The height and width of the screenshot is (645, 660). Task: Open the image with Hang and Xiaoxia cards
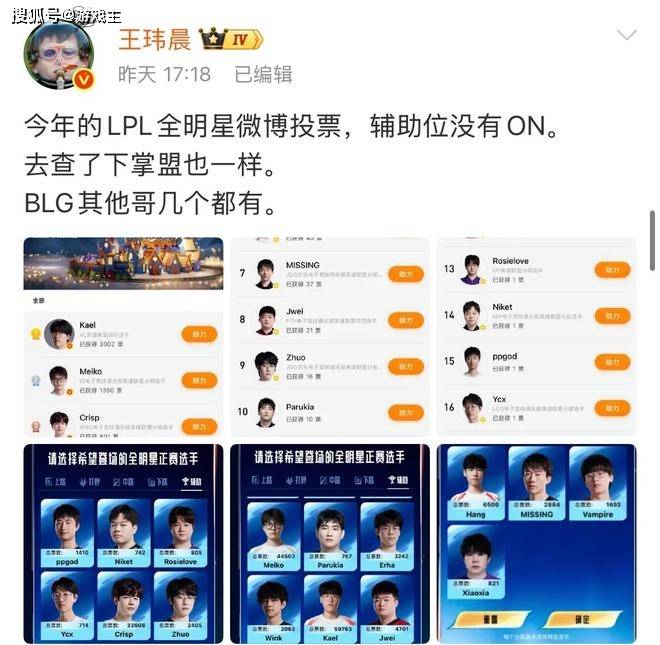tap(536, 544)
